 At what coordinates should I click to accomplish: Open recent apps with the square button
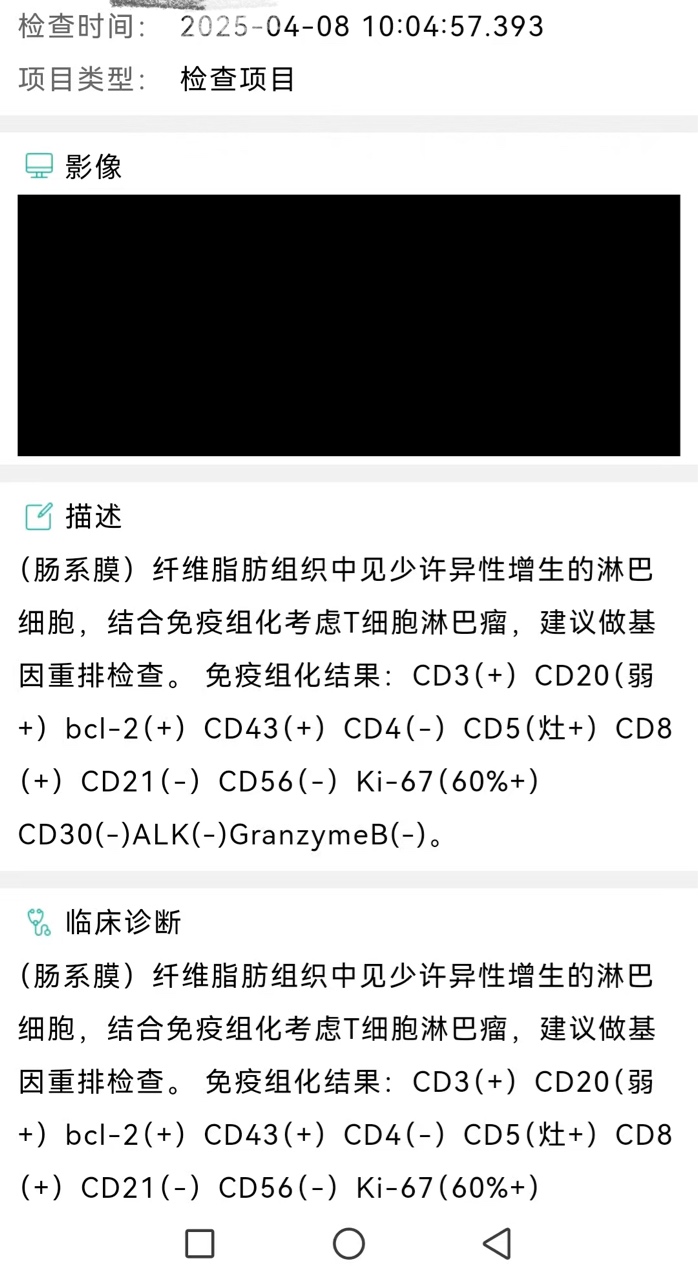click(x=200, y=1243)
